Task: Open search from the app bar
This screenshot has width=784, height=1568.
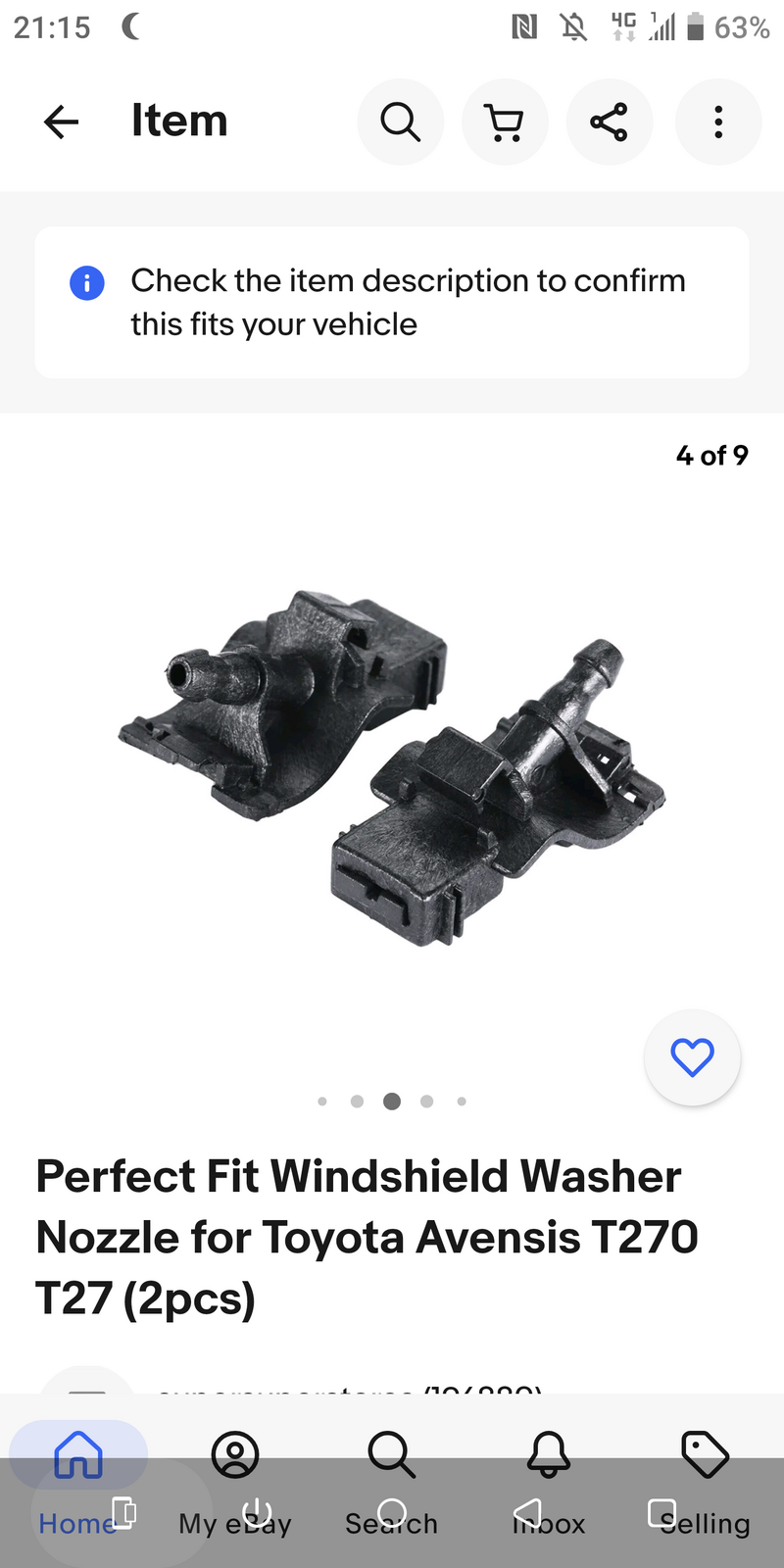Action: click(400, 122)
